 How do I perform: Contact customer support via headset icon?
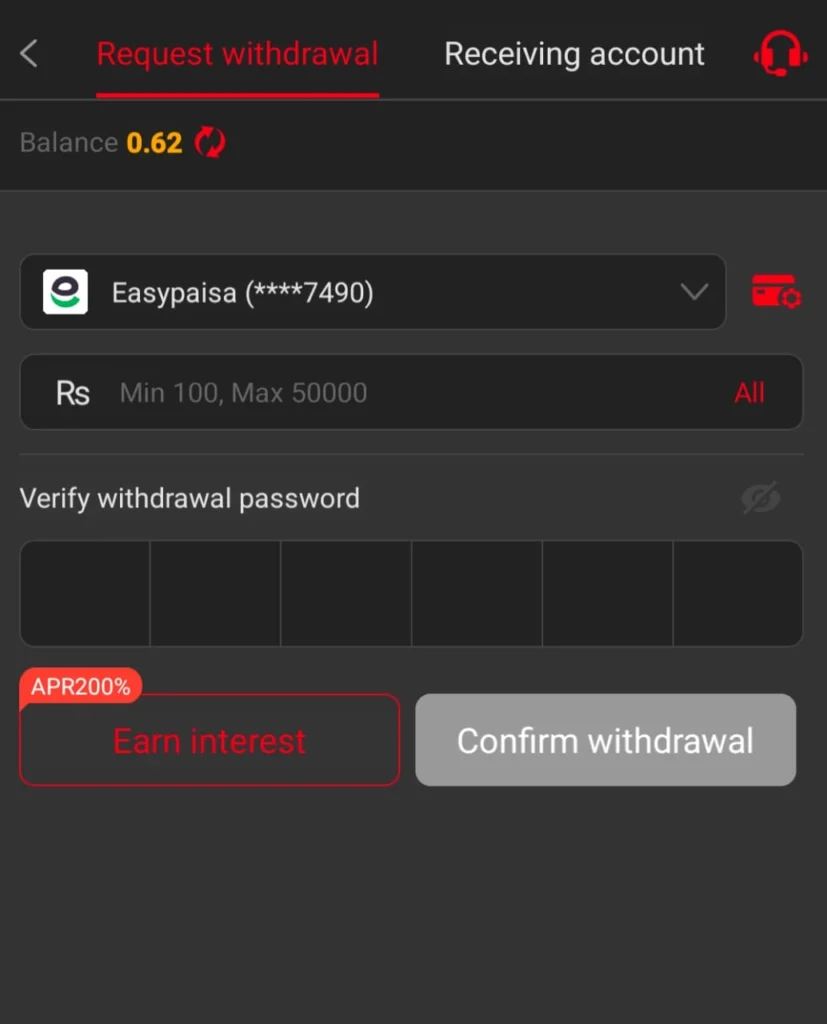point(779,54)
